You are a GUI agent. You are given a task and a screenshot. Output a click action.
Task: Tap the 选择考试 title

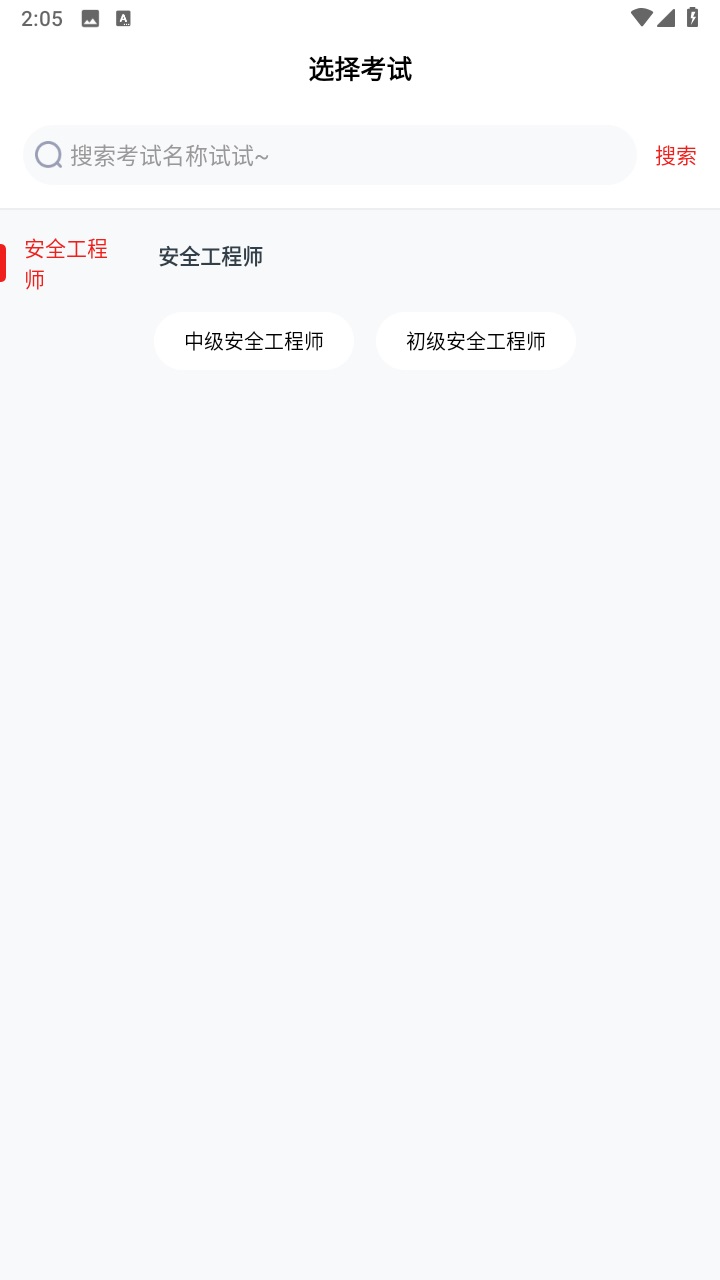[x=360, y=70]
